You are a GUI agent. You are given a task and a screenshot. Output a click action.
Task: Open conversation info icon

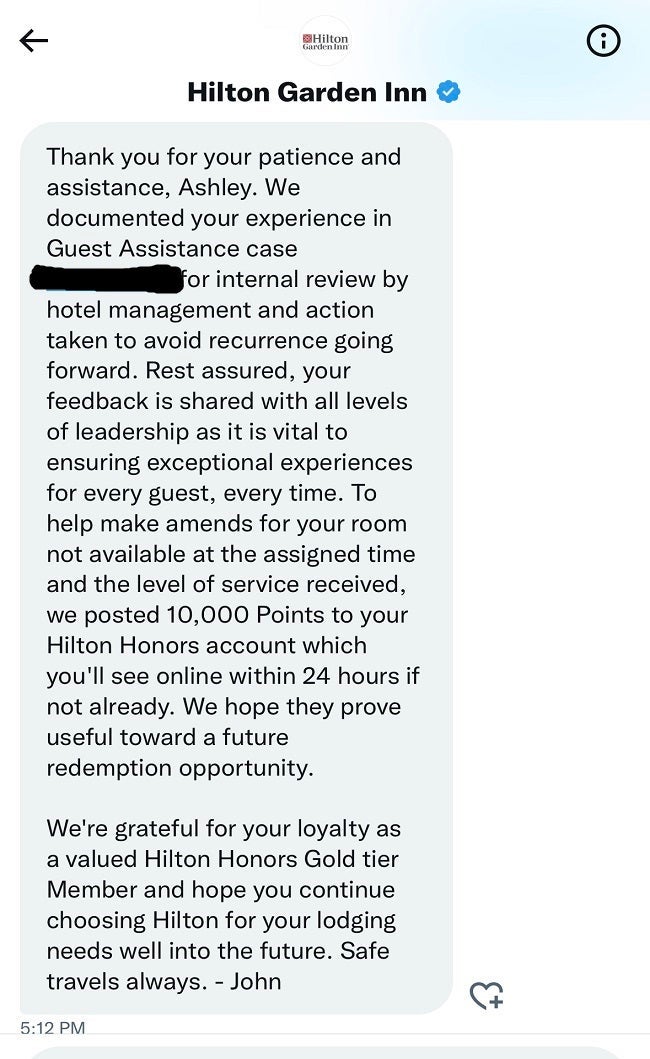603,41
